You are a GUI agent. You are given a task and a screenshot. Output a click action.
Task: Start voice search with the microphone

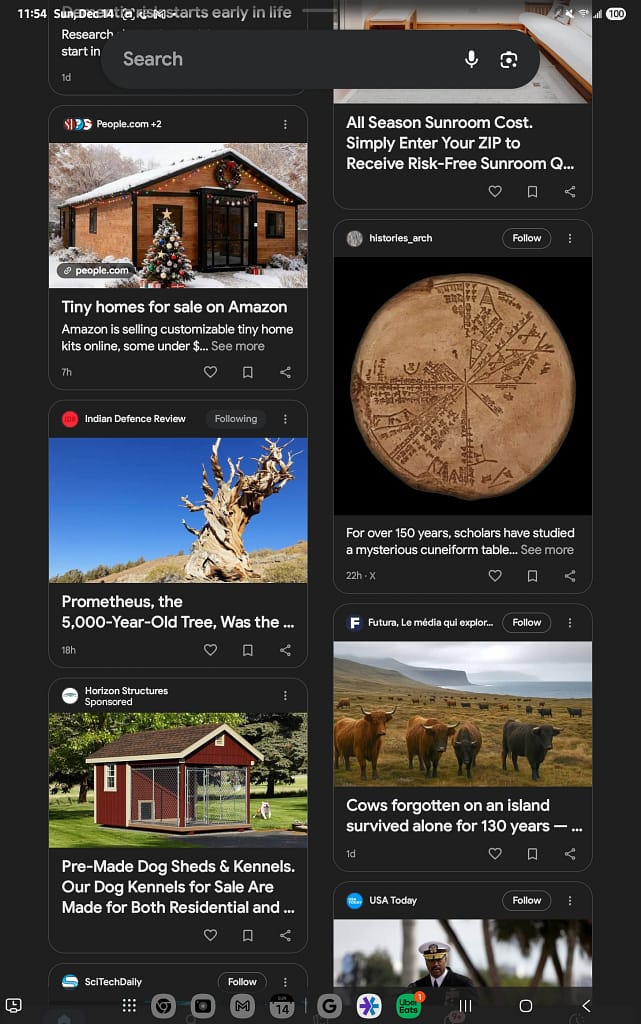(472, 59)
